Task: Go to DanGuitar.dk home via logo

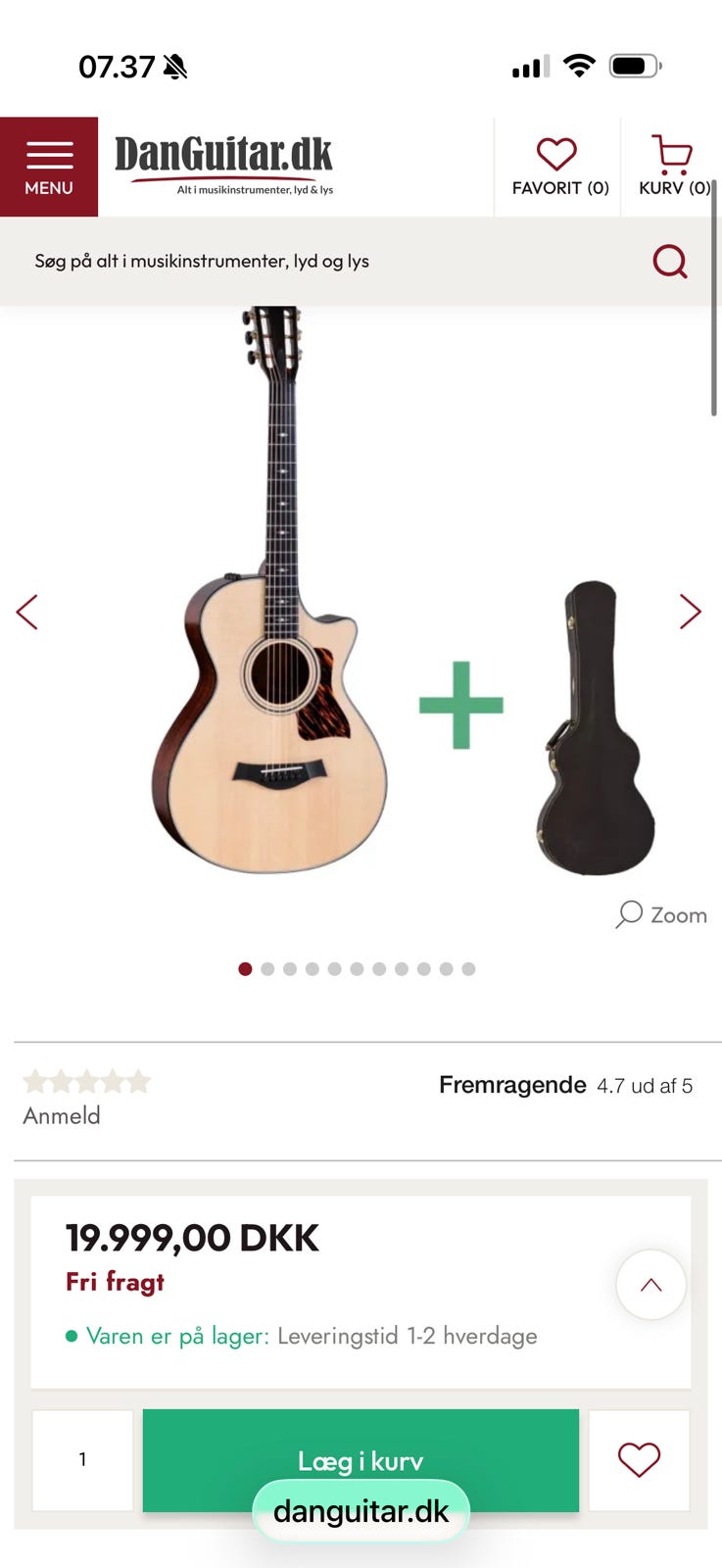Action: 224,163
